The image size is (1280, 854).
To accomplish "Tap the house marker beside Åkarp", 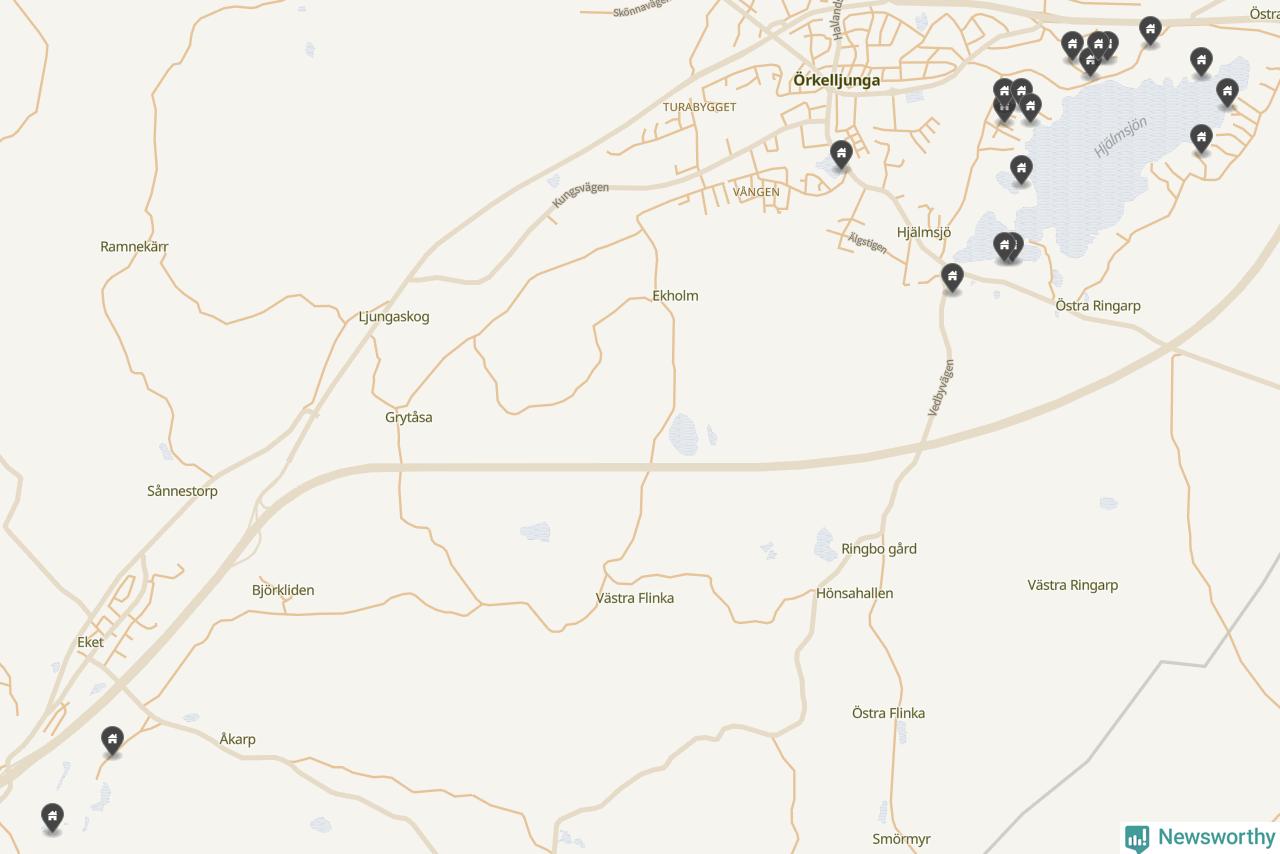I will tap(113, 740).
